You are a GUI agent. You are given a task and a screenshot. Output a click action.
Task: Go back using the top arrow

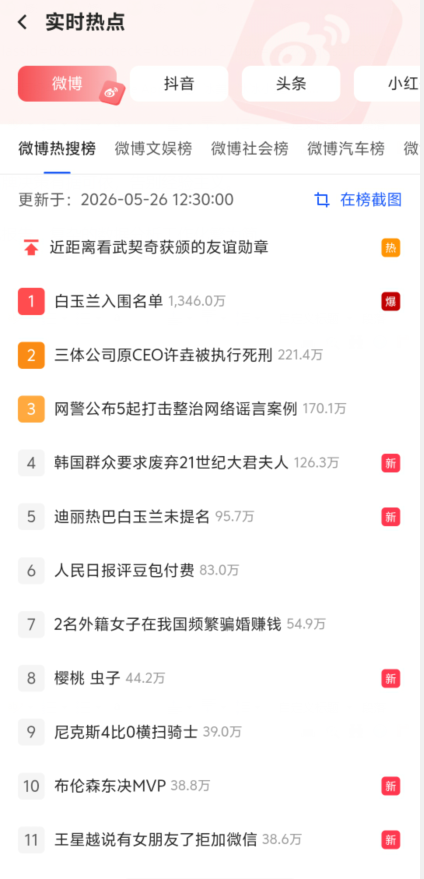[22, 22]
